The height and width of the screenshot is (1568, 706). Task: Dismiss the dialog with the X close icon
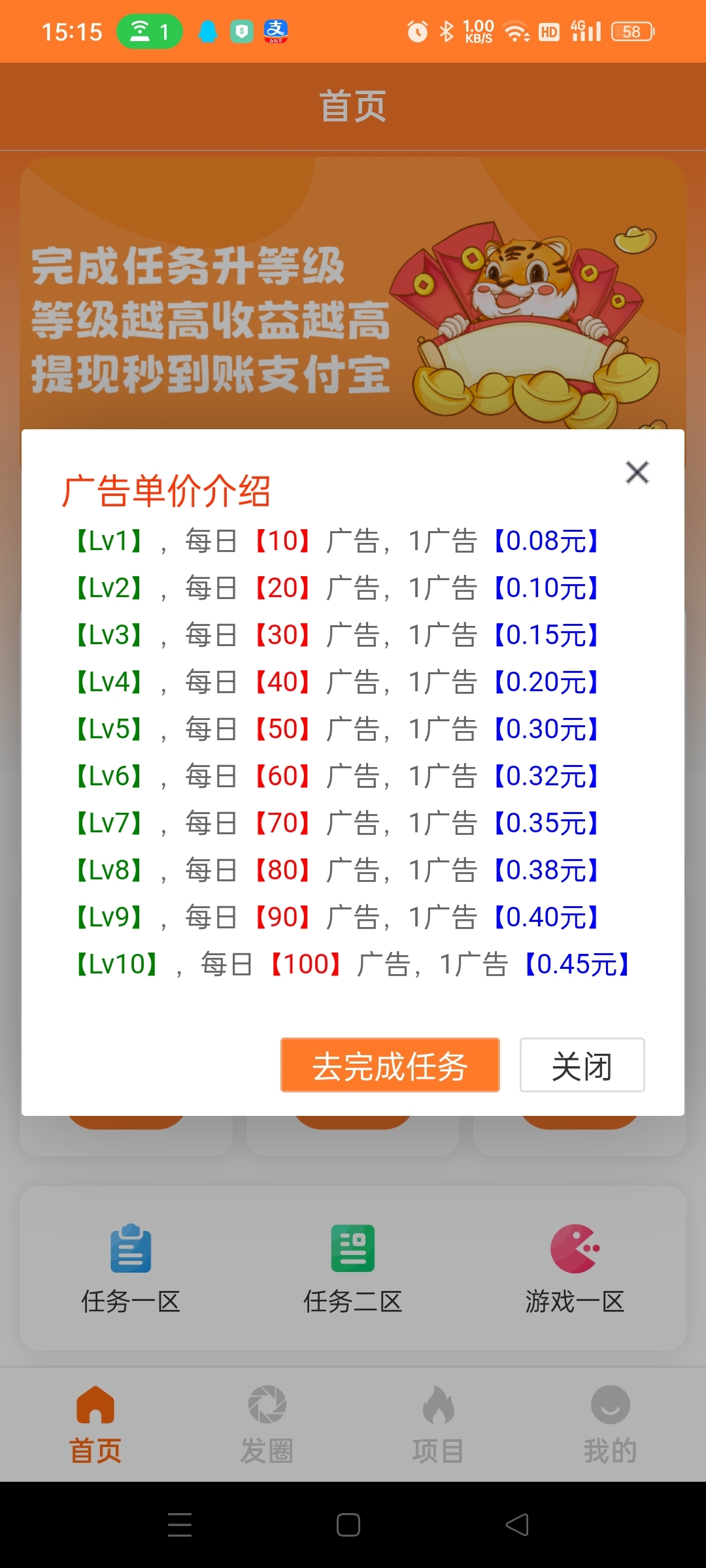click(x=637, y=472)
